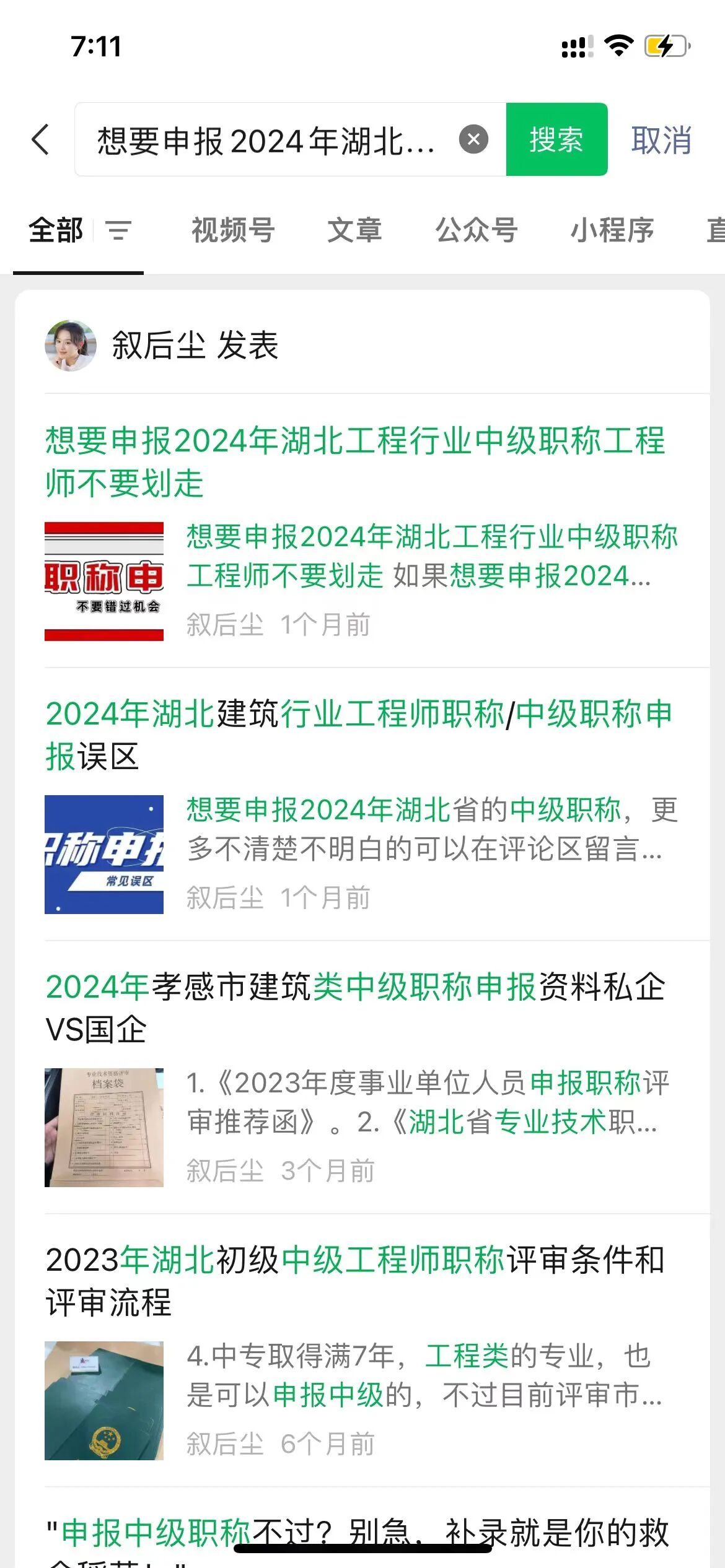This screenshot has width=725, height=1568.
Task: Open the filter icon next to 全部
Action: [x=118, y=231]
